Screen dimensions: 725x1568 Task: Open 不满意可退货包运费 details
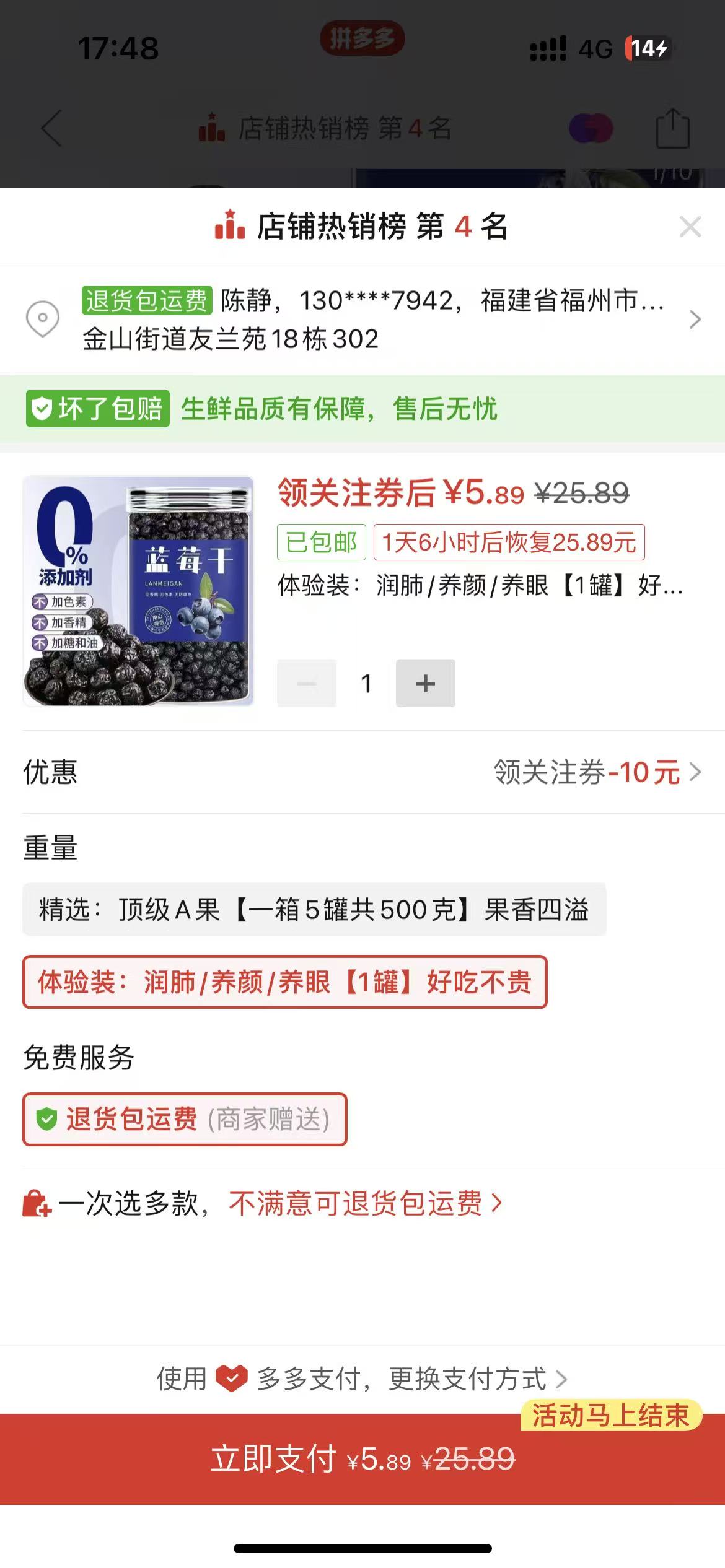pyautogui.click(x=366, y=1203)
